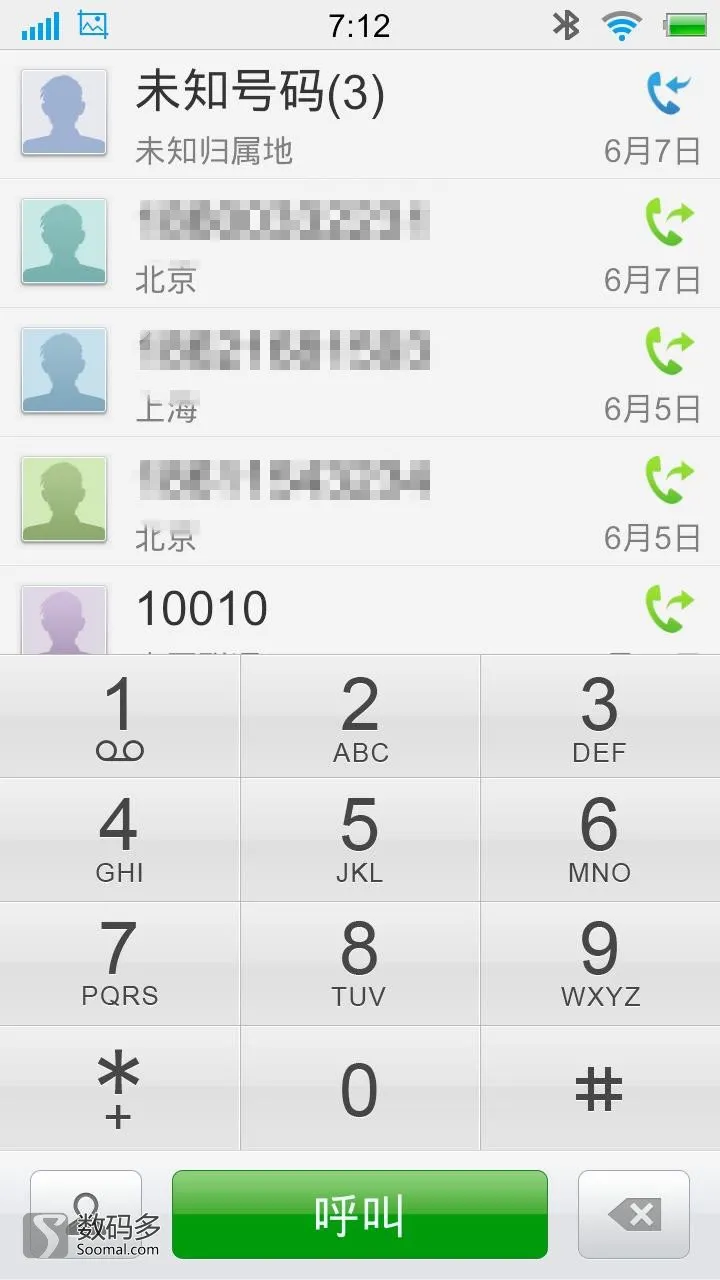Screen dimensions: 720x1280
Task: Enter the hash key
Action: coord(600,1088)
